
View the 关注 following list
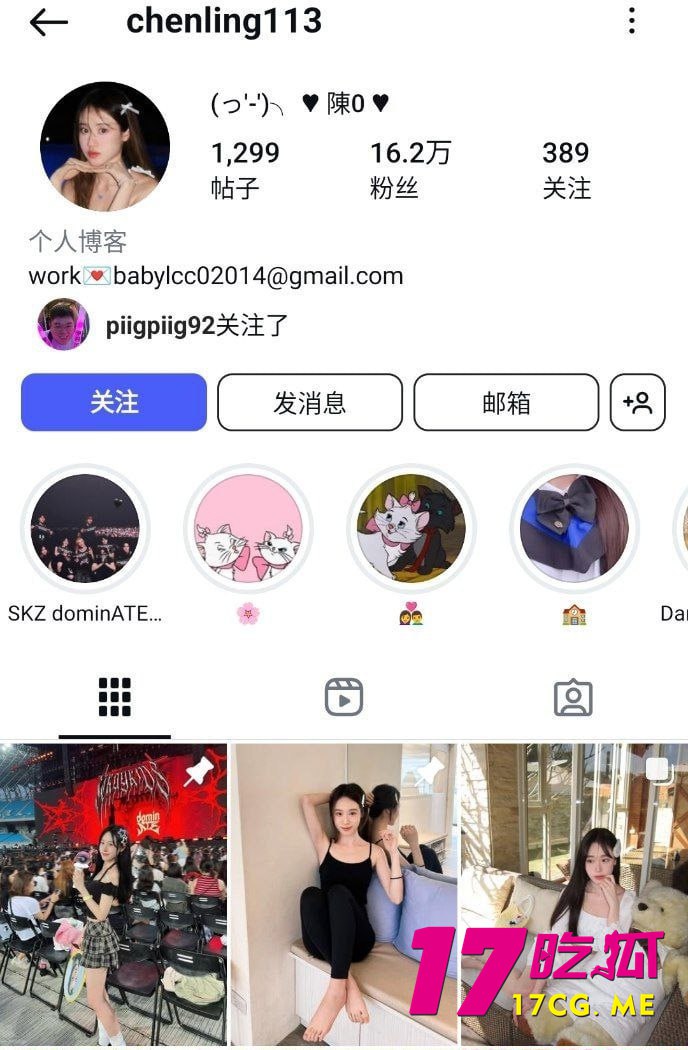point(566,169)
